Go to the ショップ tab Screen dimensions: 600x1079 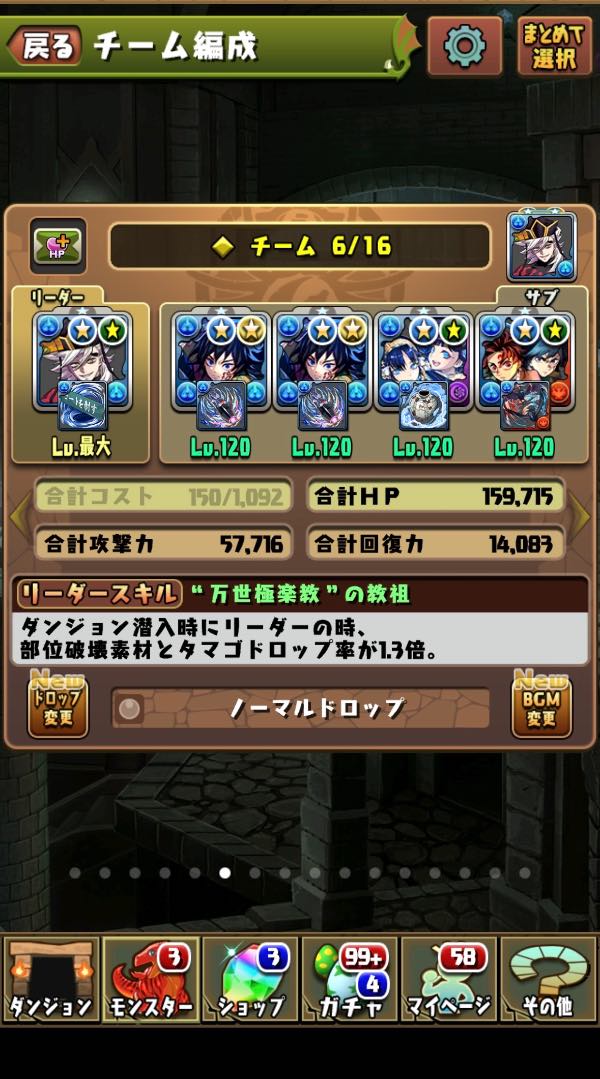click(250, 978)
